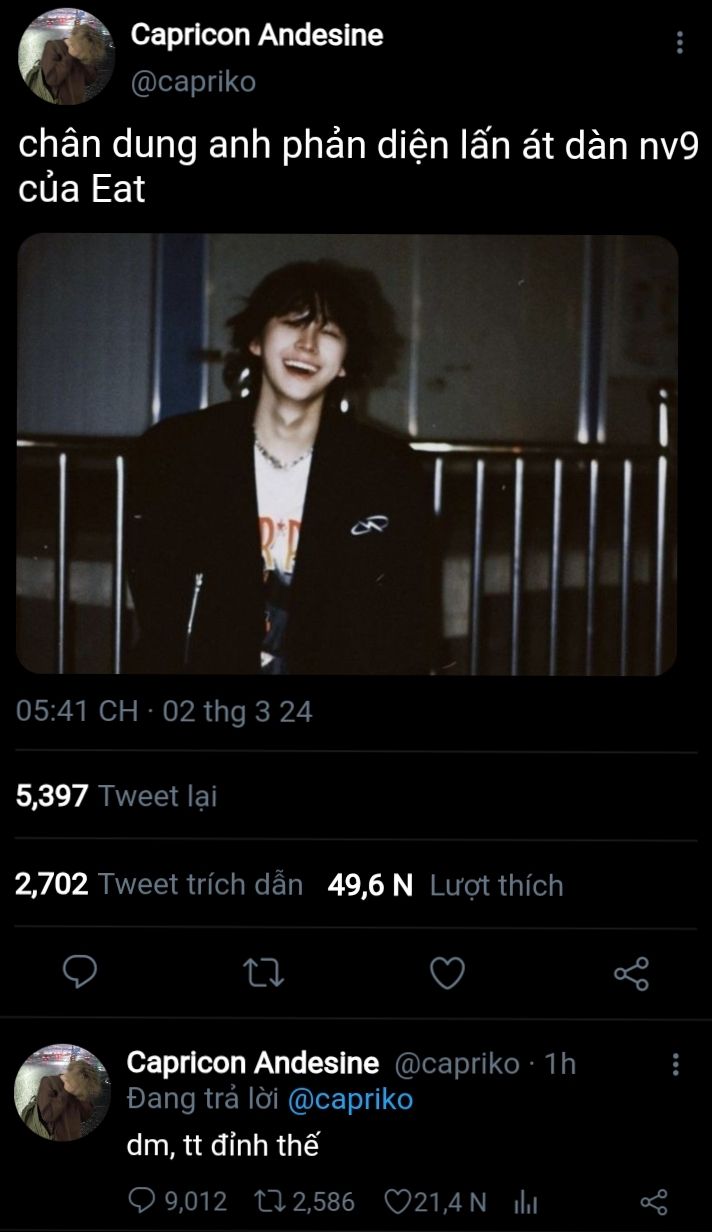View the 49,6 N Lượt thích list
This screenshot has width=712, height=1232.
coord(445,885)
